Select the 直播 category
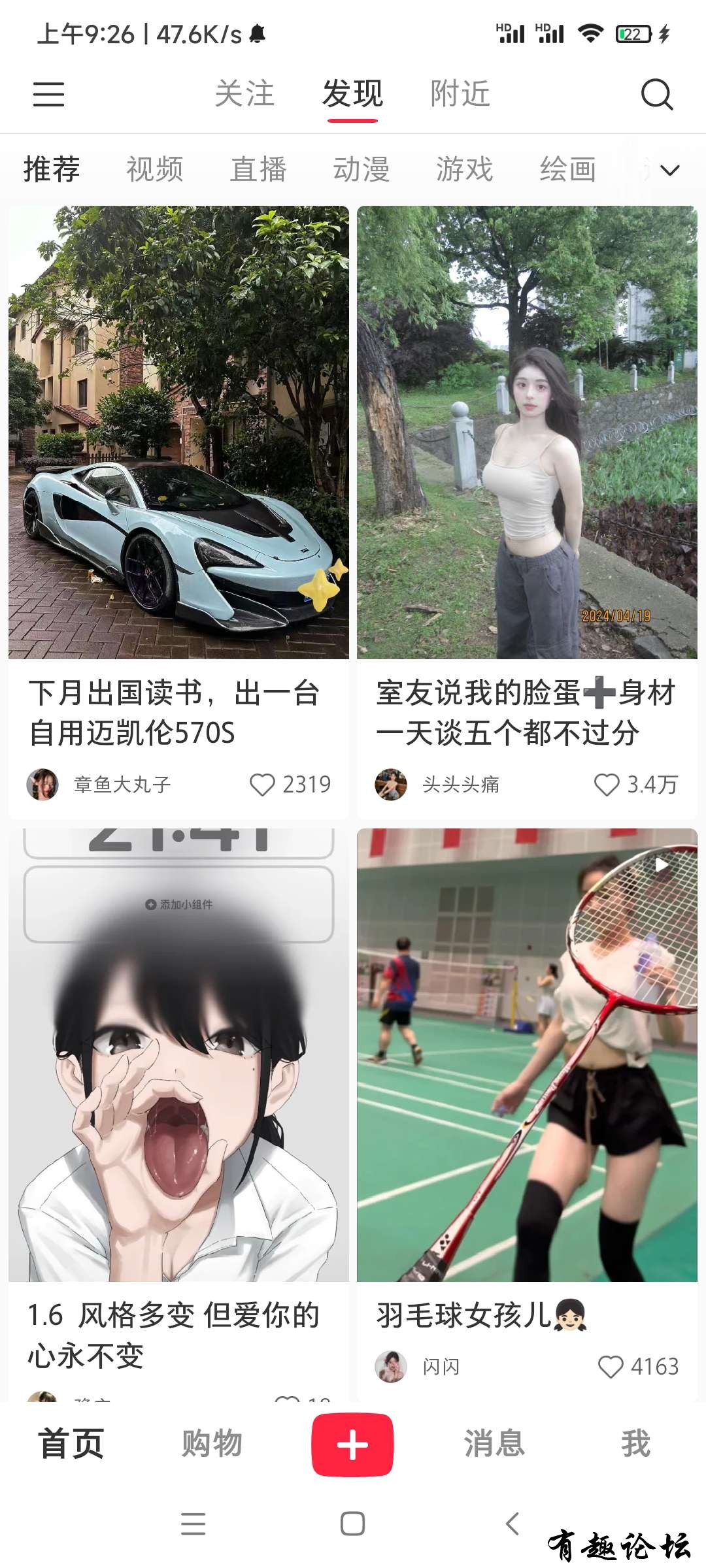This screenshot has width=706, height=1568. click(258, 169)
